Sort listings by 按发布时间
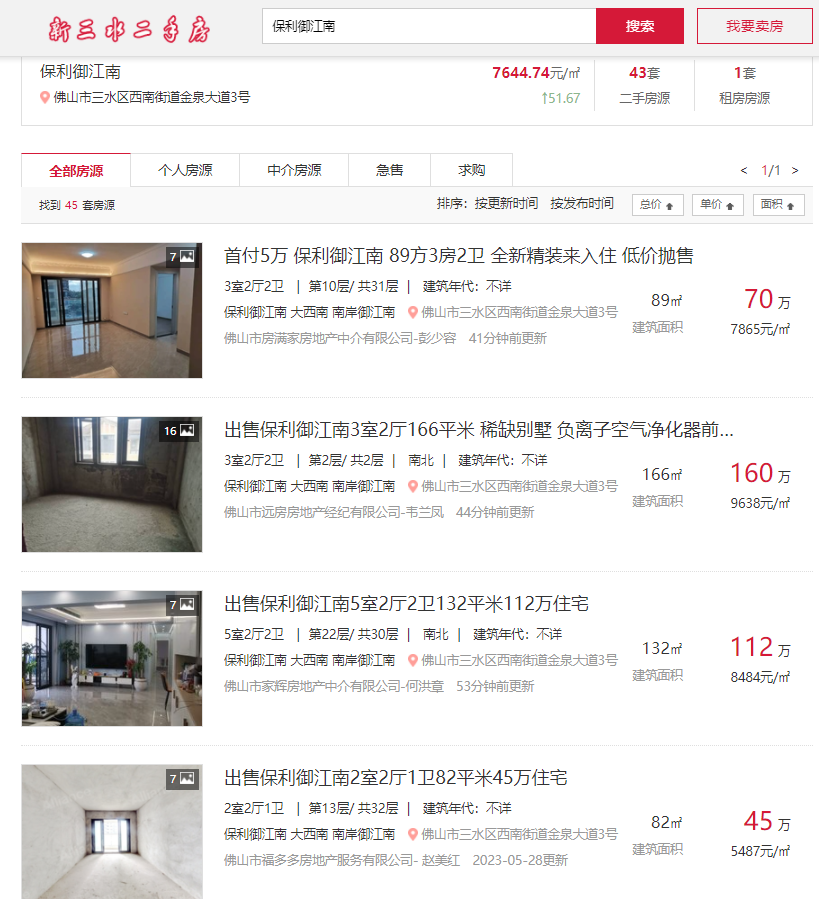The width and height of the screenshot is (819, 899). click(x=582, y=204)
